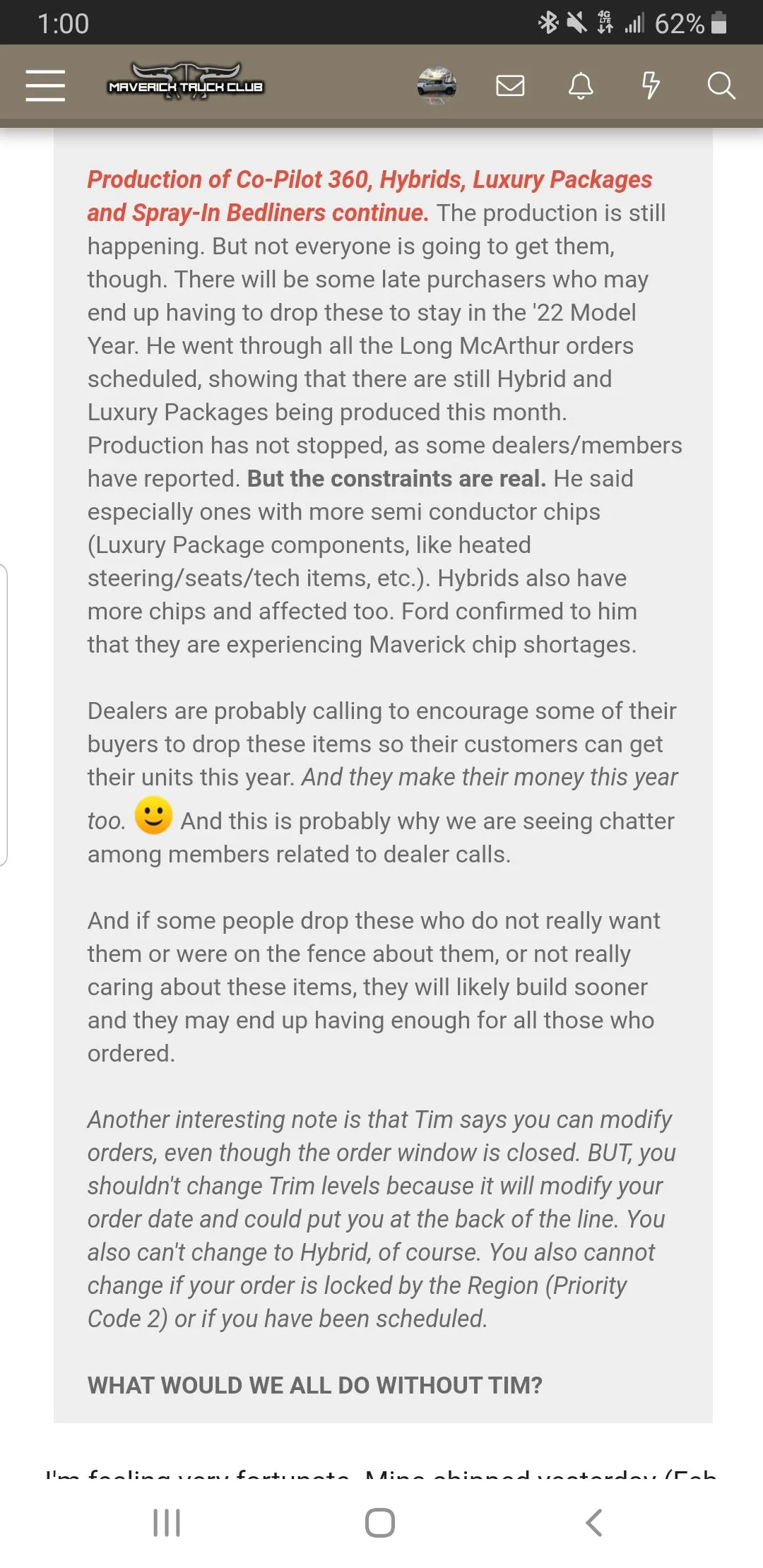Open the hamburger navigation menu
This screenshot has height=1568, width=763.
[x=45, y=85]
